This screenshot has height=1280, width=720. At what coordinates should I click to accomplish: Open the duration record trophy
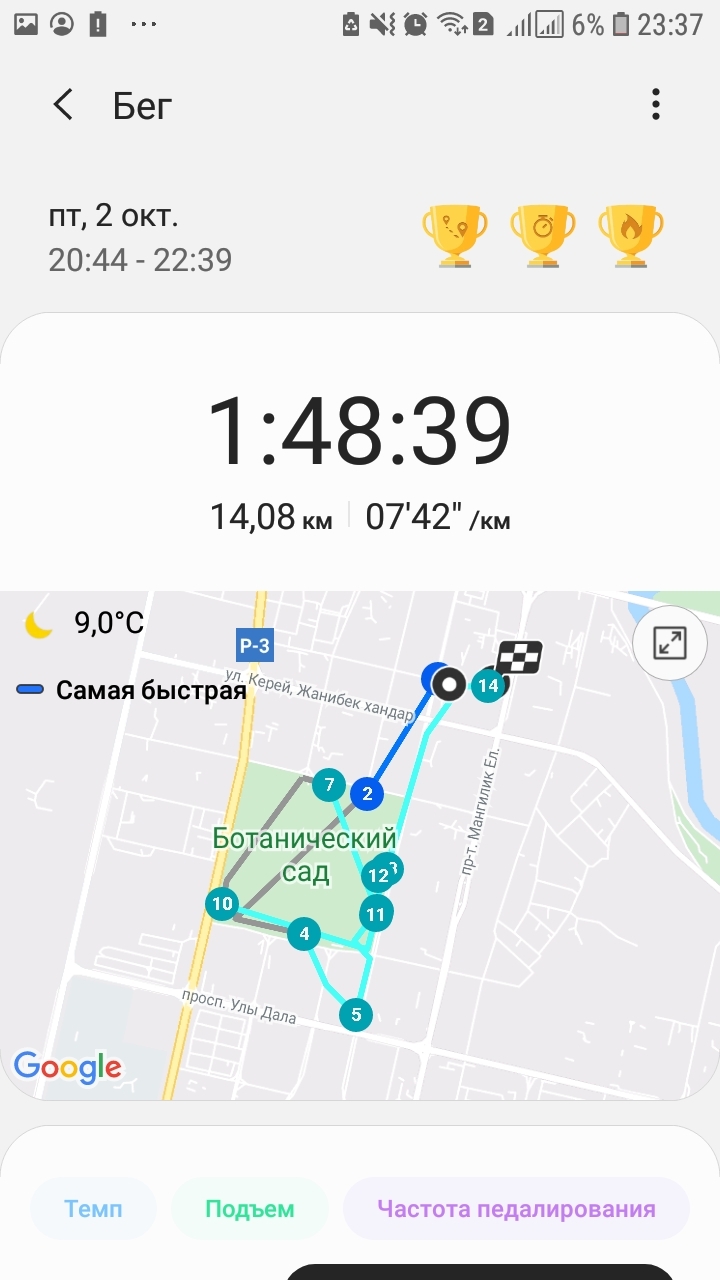pos(543,235)
